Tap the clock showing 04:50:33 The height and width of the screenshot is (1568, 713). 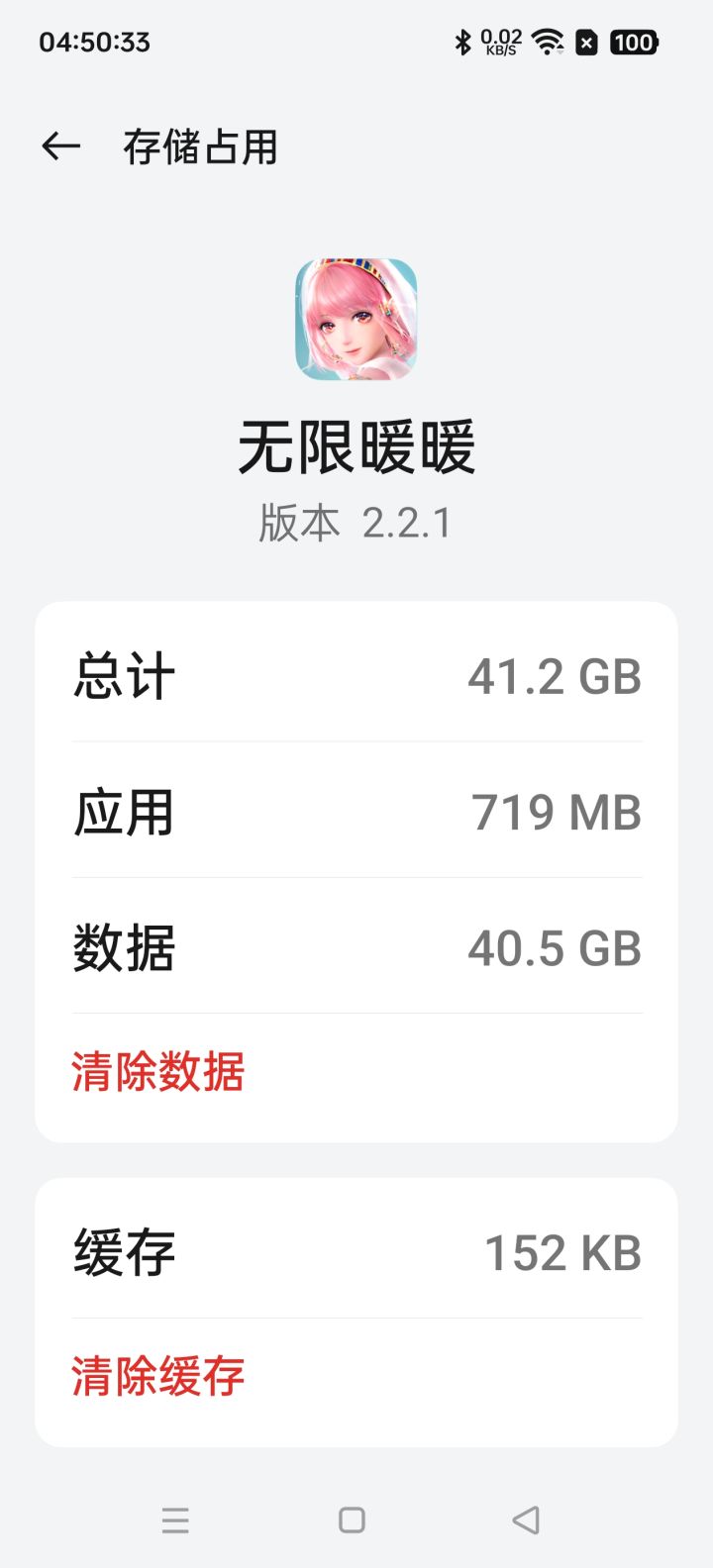click(94, 42)
